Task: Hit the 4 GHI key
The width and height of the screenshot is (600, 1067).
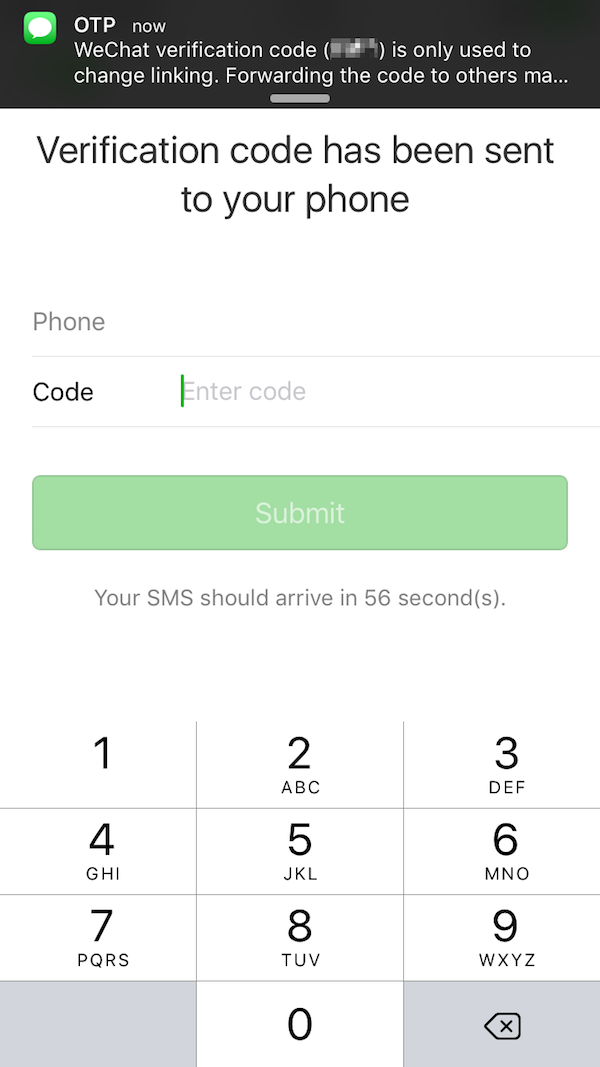Action: tap(98, 851)
